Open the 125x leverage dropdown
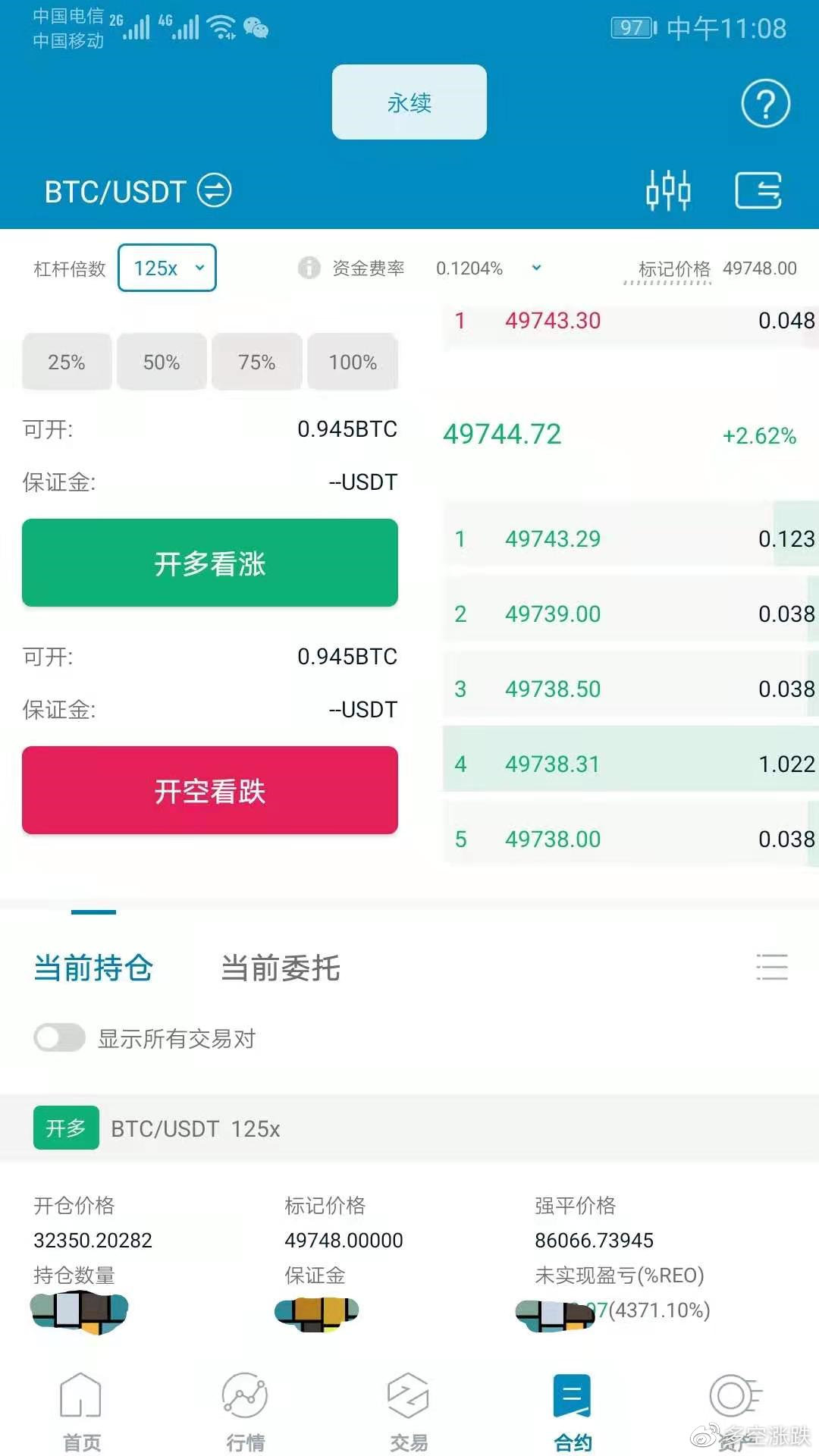Screen dimensions: 819x1456 tap(167, 268)
